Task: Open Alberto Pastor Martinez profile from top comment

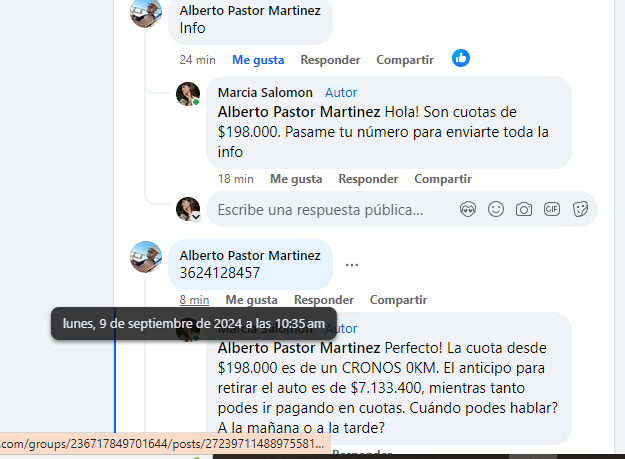Action: pos(250,10)
